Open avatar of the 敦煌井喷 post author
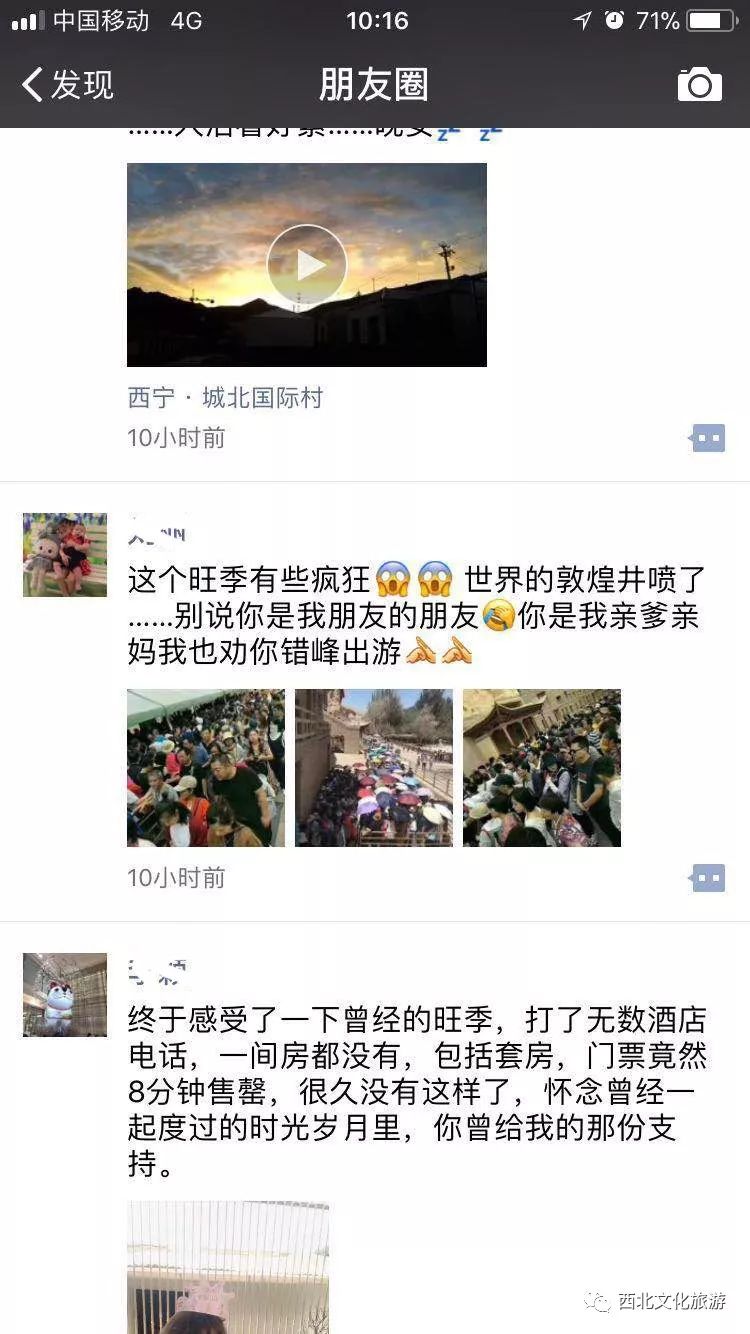The width and height of the screenshot is (750, 1334). click(x=65, y=555)
